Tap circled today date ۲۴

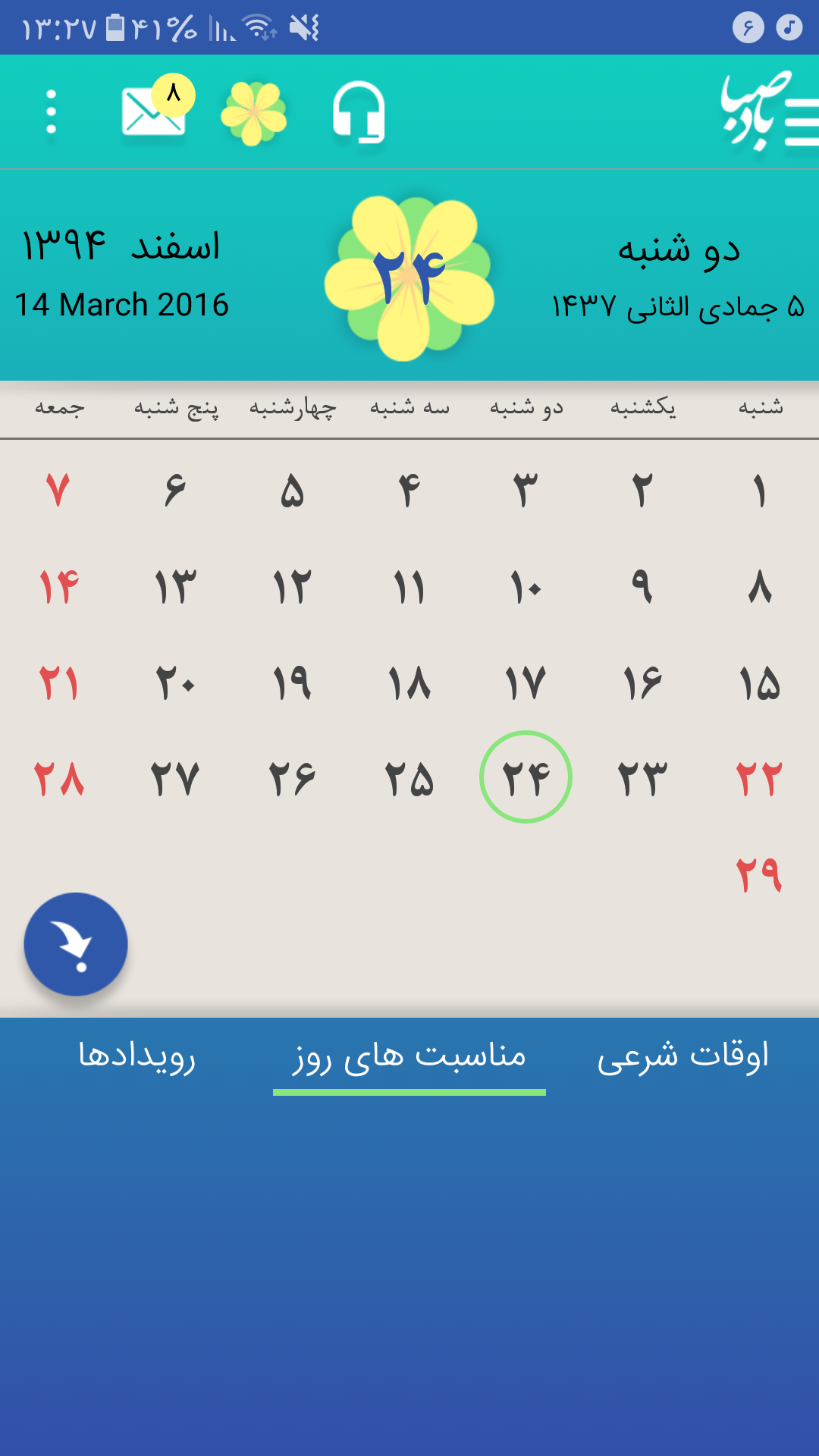526,777
